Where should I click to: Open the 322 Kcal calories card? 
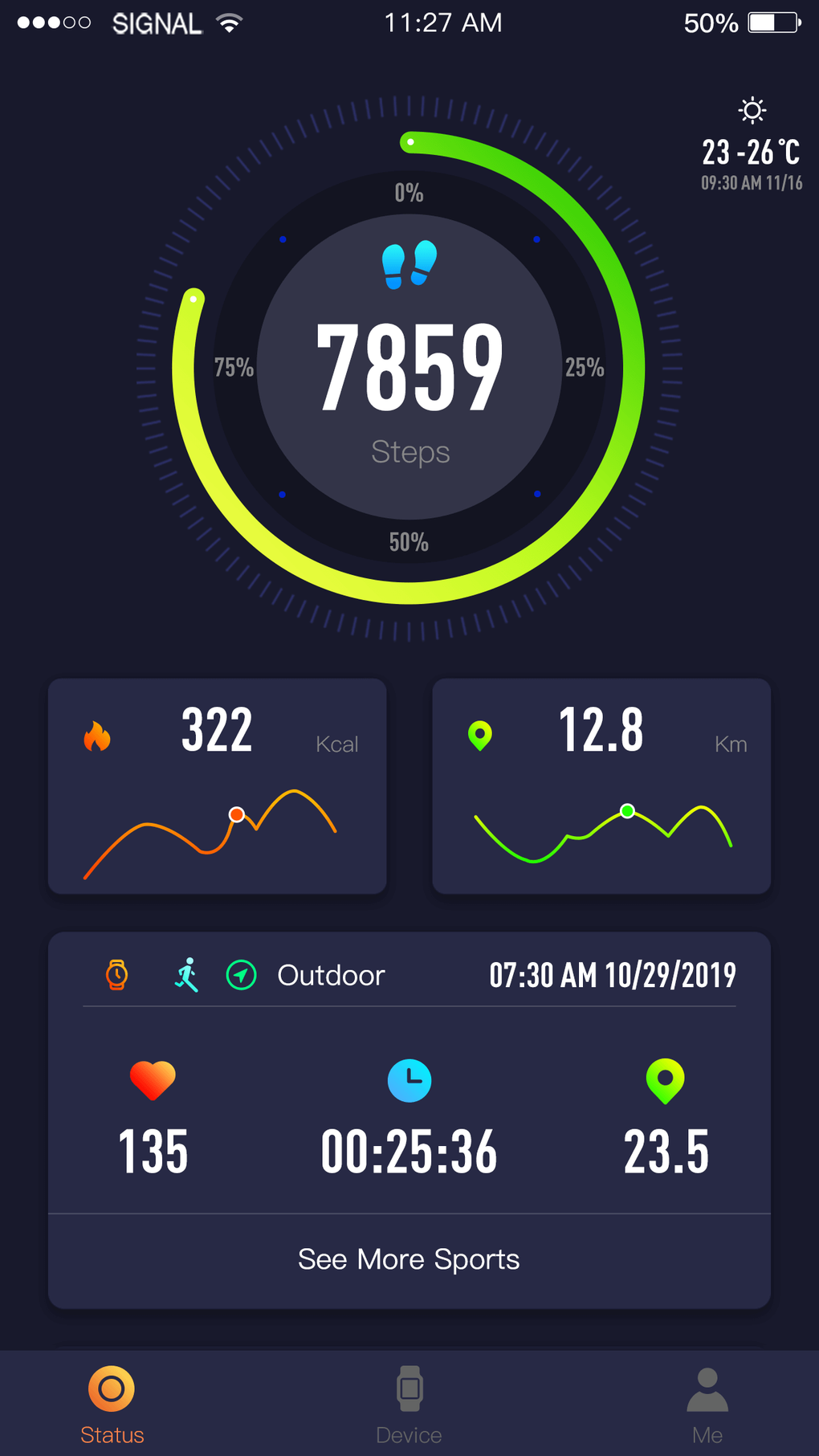(218, 786)
